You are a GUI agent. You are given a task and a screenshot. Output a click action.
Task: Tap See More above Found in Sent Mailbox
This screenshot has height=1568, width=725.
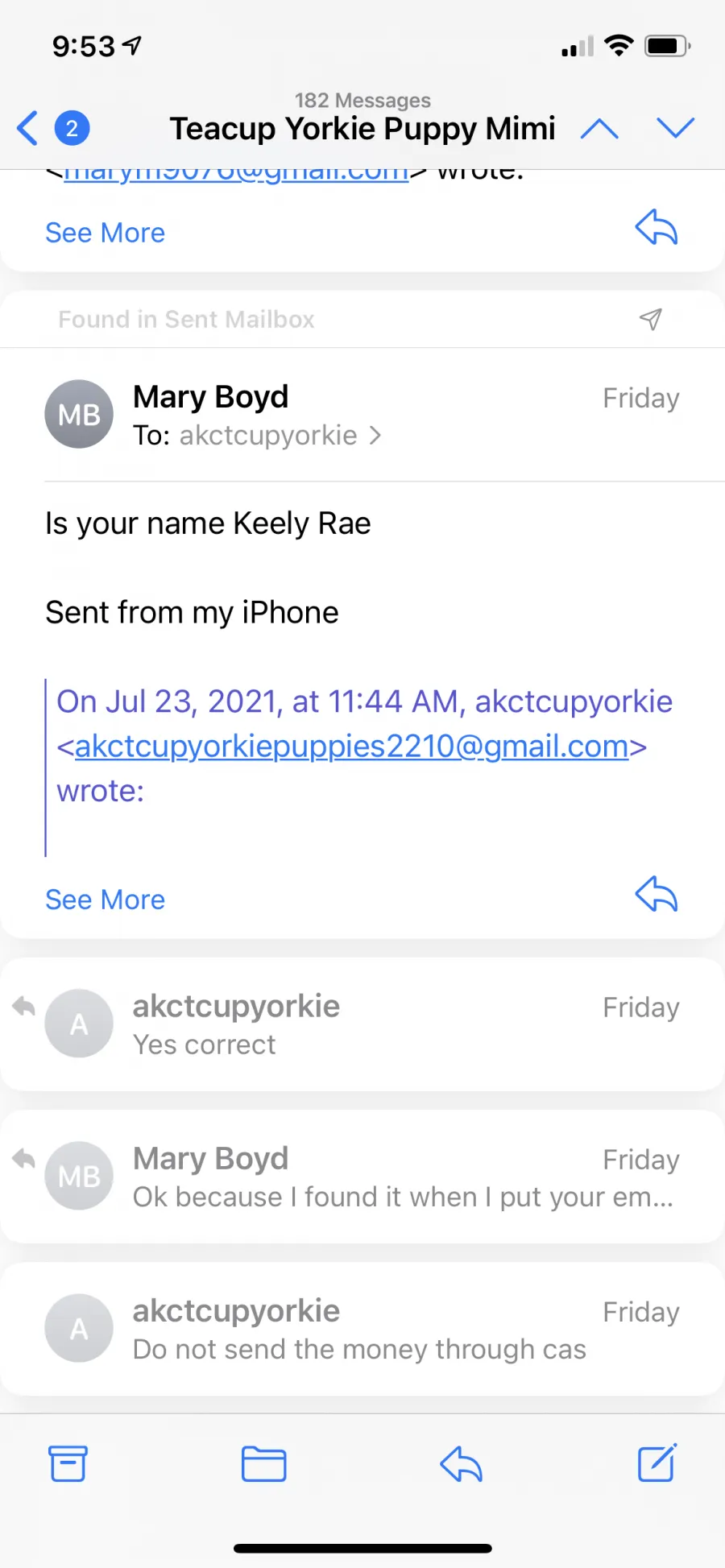click(105, 233)
